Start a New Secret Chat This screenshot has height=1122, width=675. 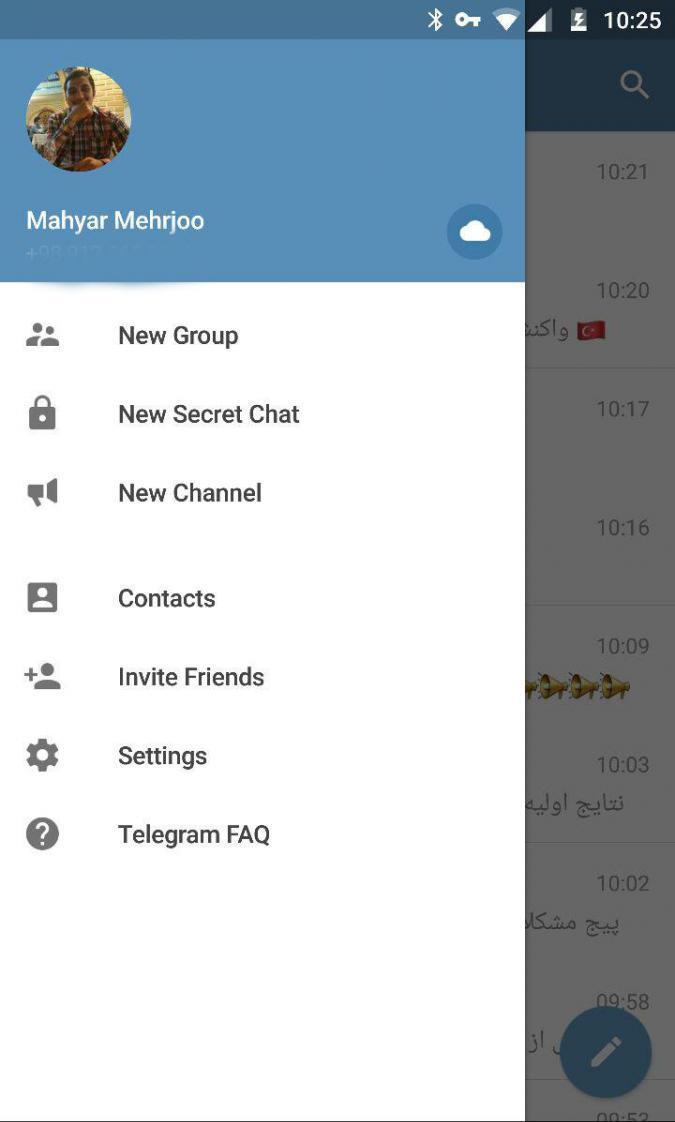[208, 414]
